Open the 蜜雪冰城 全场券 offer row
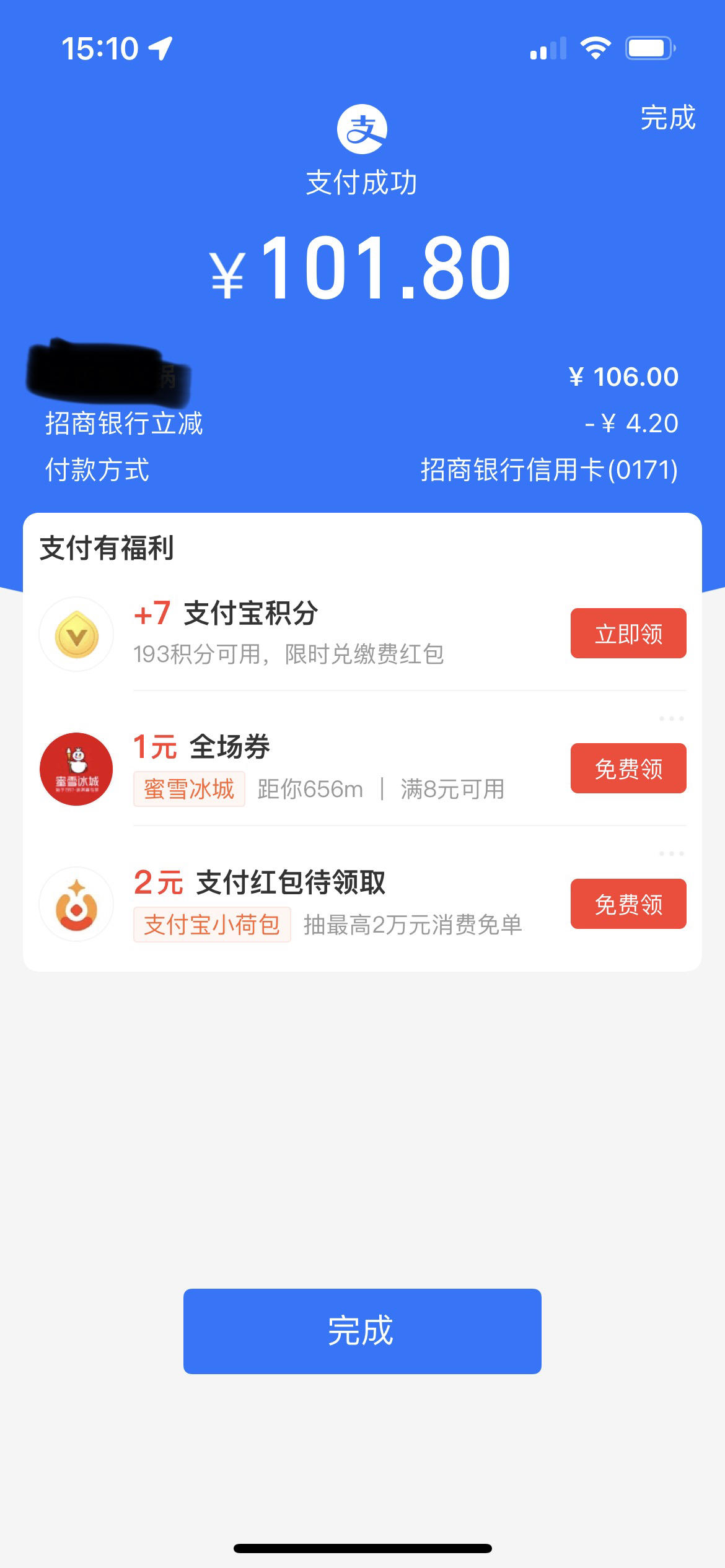 coord(362,769)
